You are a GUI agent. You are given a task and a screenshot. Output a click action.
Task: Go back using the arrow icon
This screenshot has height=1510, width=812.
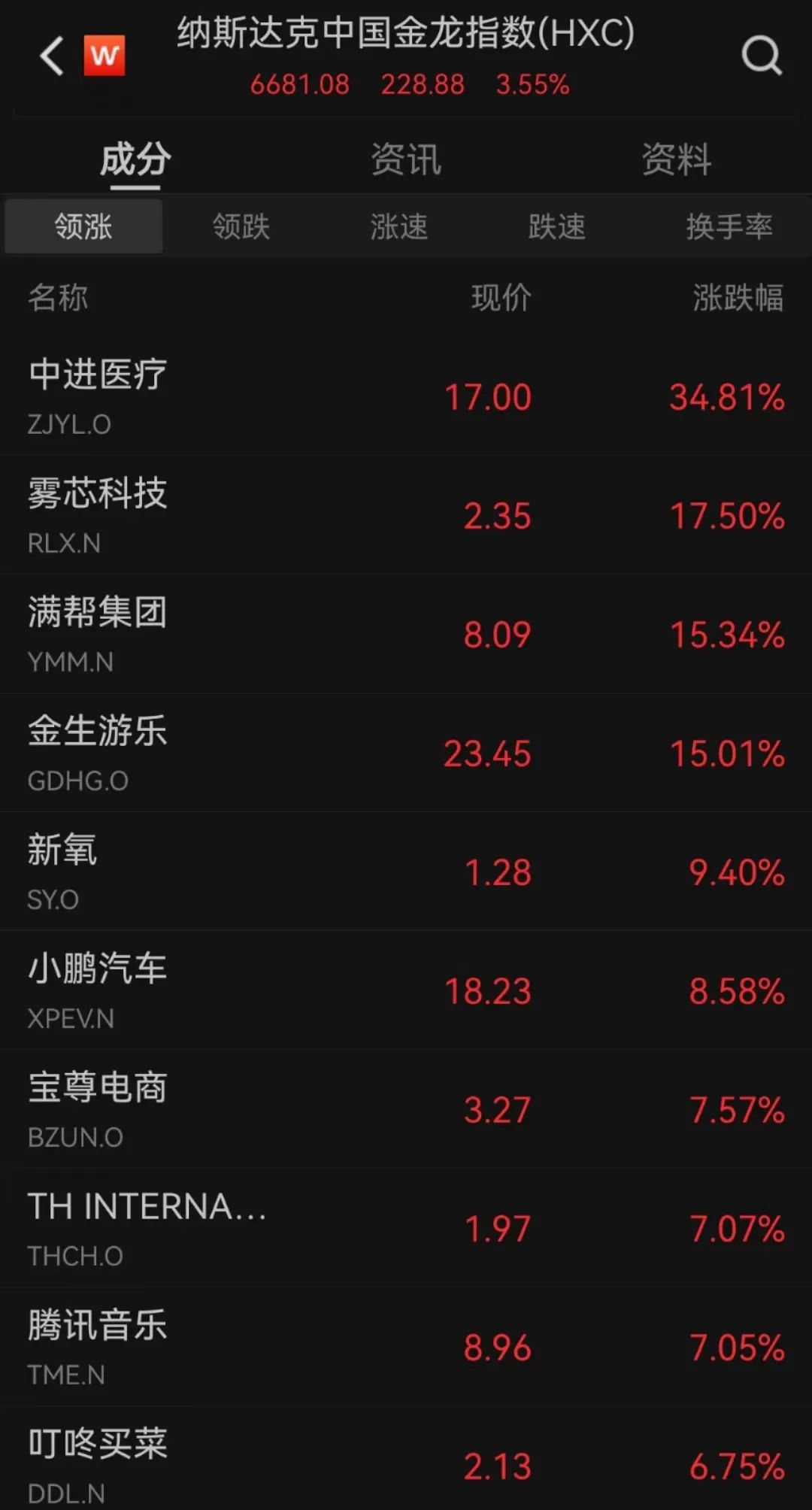(x=51, y=56)
